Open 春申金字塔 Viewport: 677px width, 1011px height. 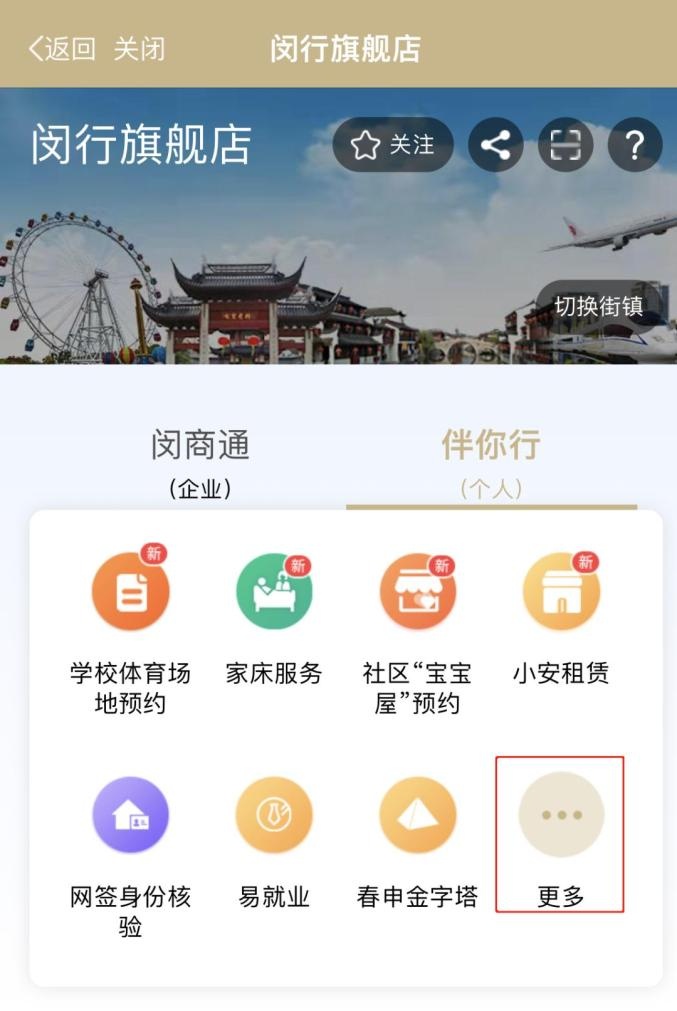tap(418, 842)
